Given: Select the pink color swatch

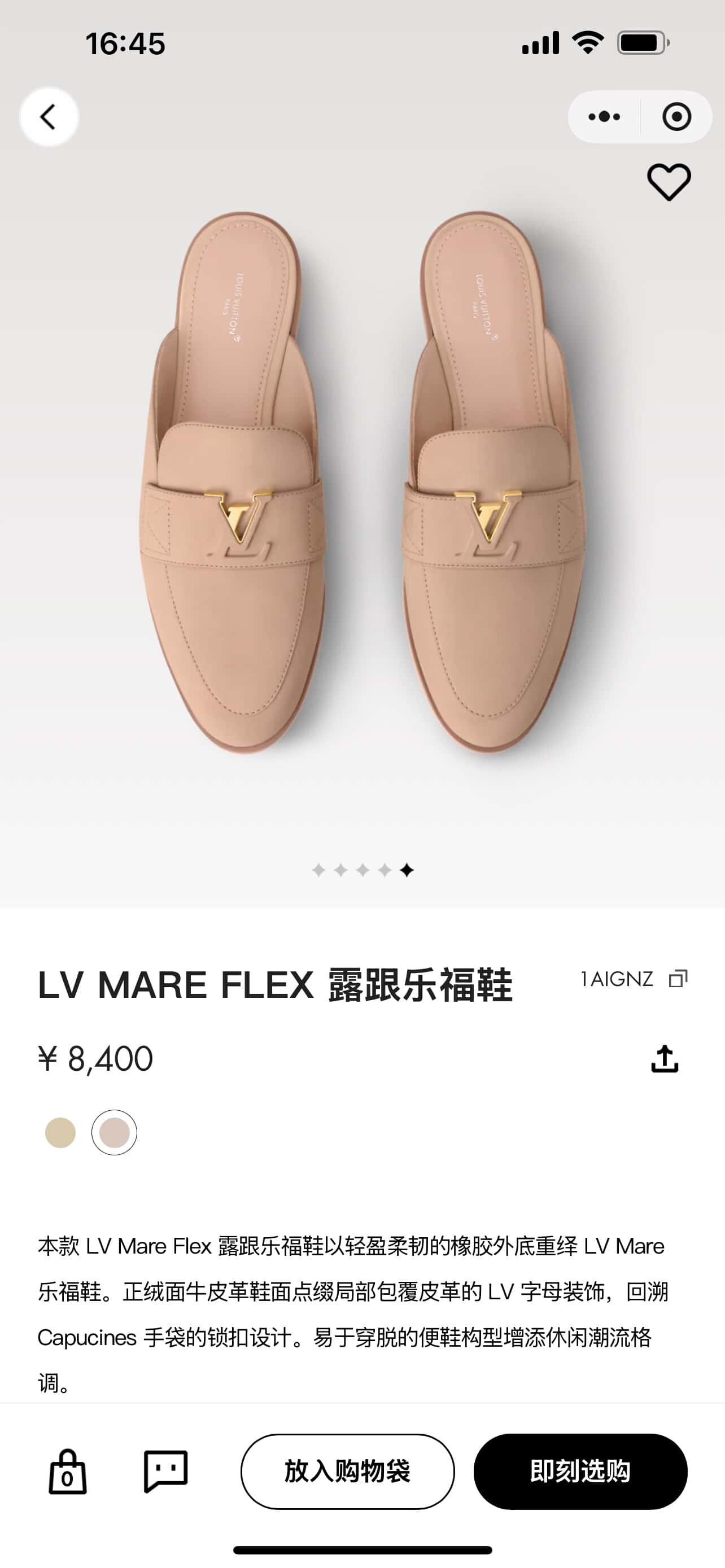Looking at the screenshot, I should tap(115, 1133).
